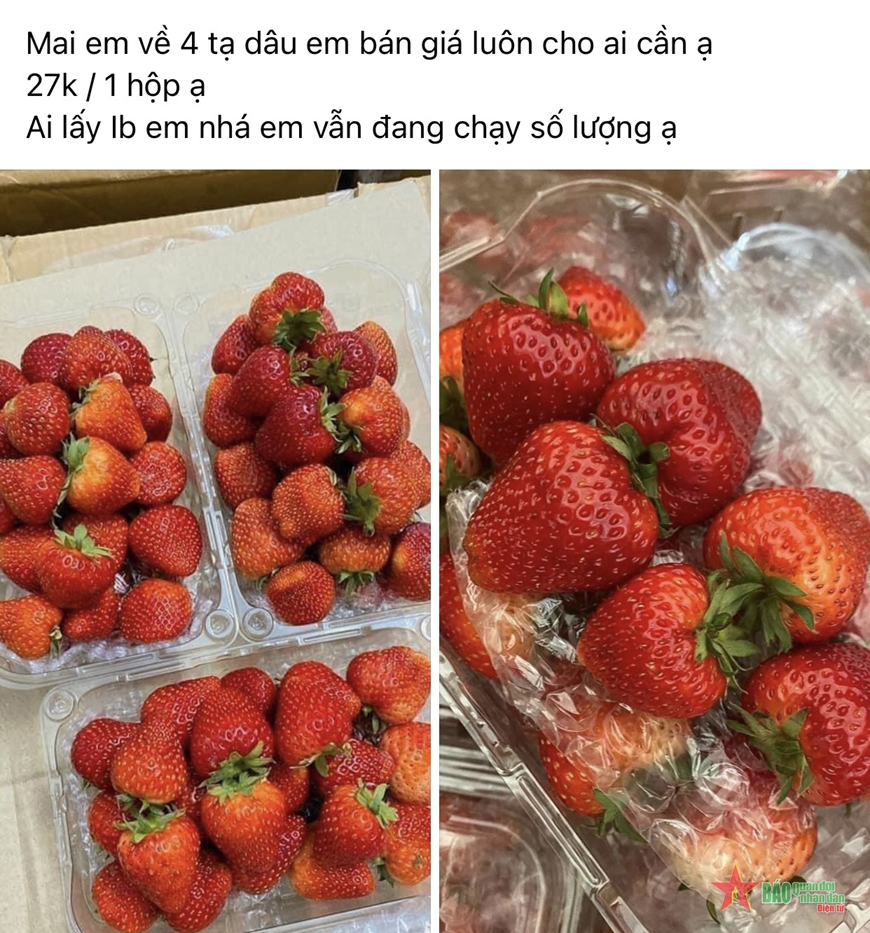Viewport: 870px width, 933px height.
Task: Open the close-up strawberry photo
Action: point(655,550)
